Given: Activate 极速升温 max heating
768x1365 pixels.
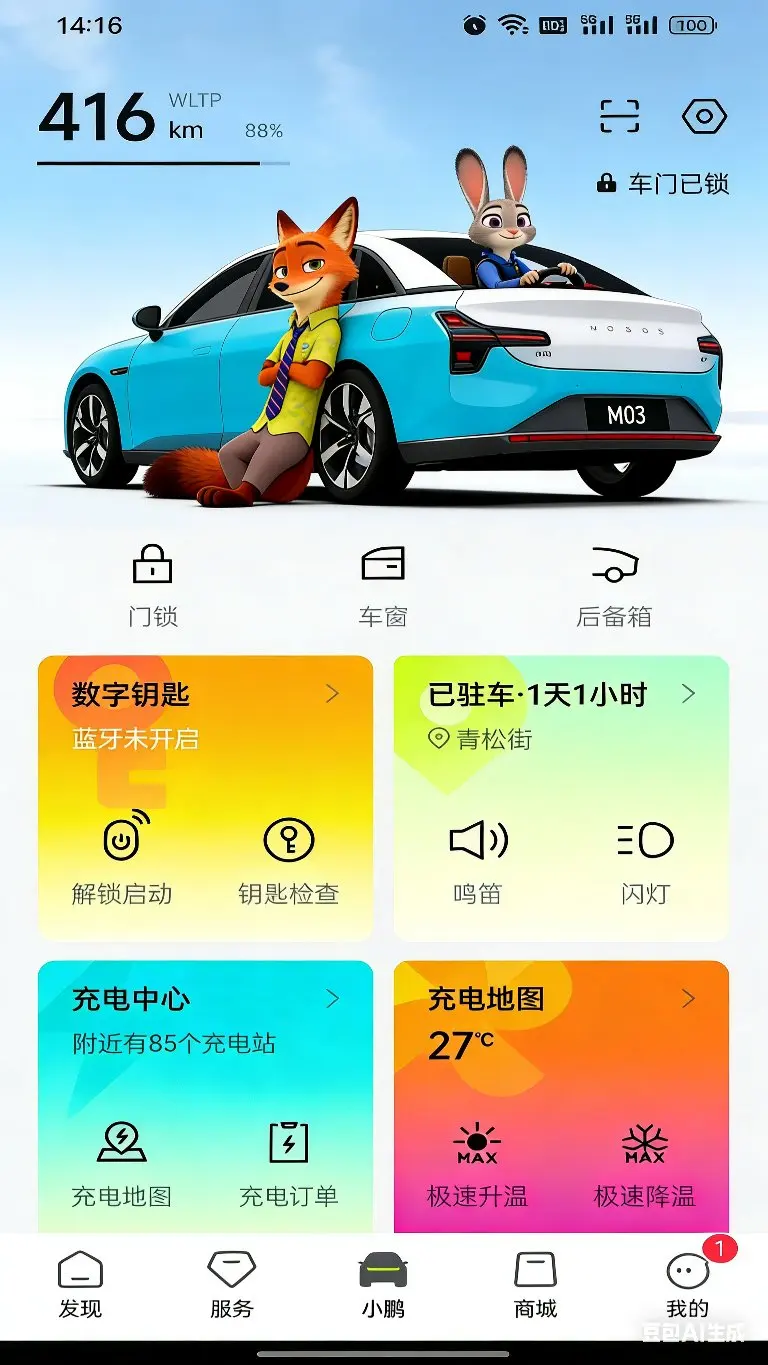Looking at the screenshot, I should tap(478, 1163).
